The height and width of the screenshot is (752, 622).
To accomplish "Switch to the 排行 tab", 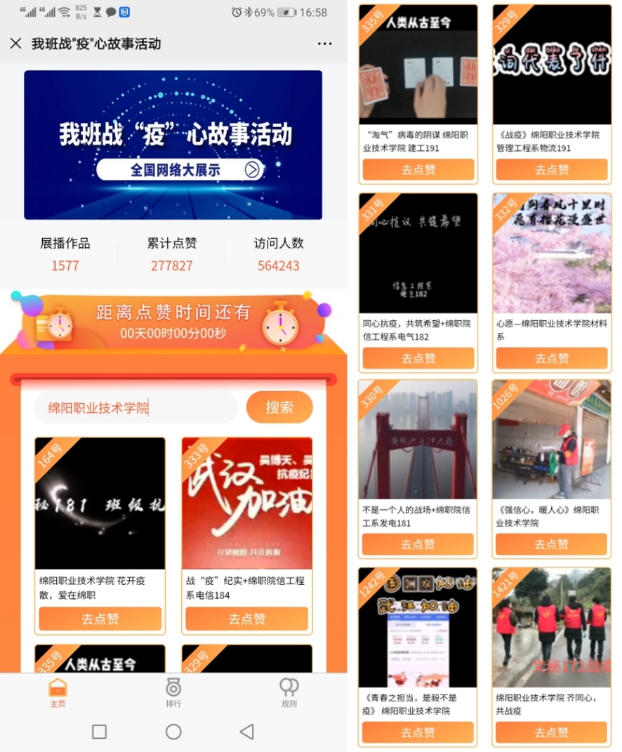I will point(174,692).
